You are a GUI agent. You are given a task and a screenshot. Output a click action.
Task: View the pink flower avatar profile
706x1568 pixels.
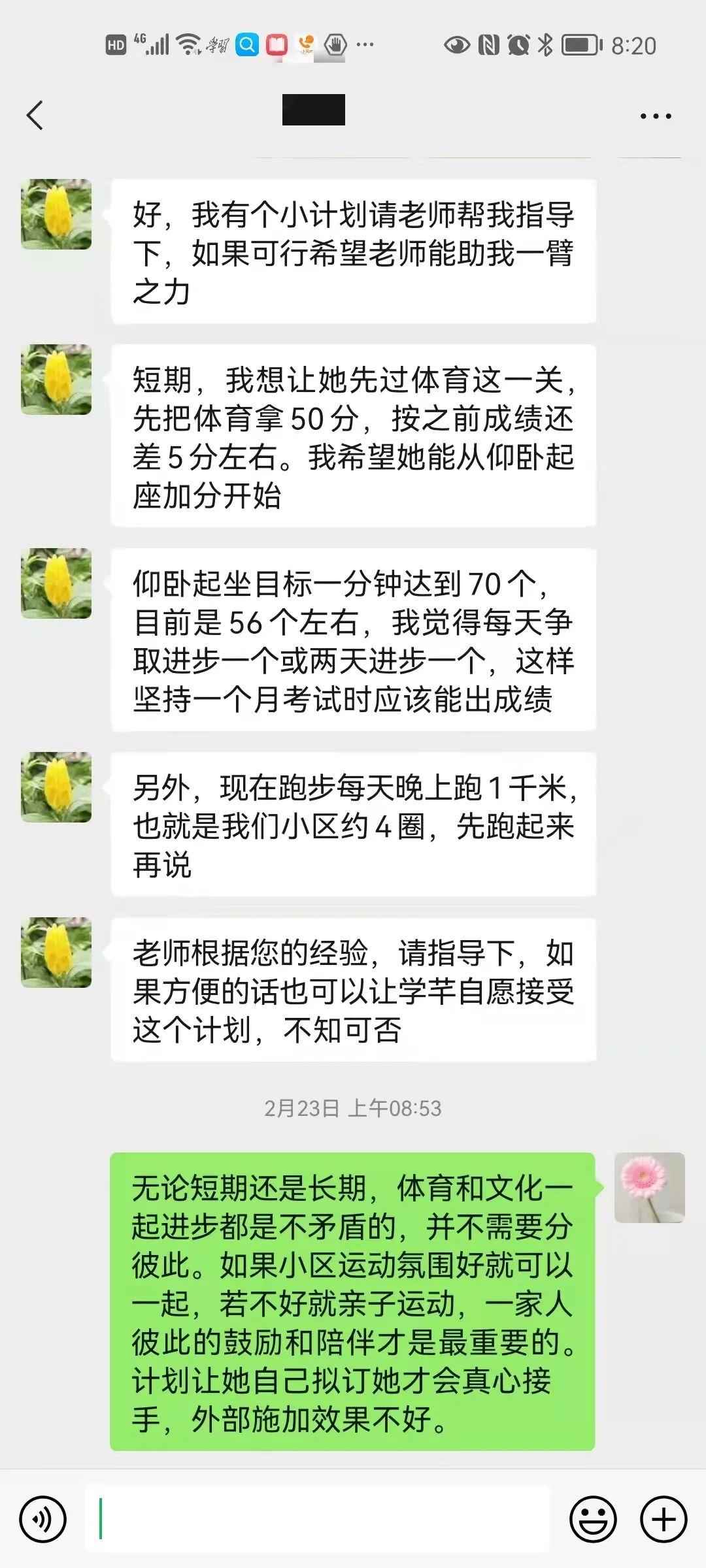point(649,1187)
